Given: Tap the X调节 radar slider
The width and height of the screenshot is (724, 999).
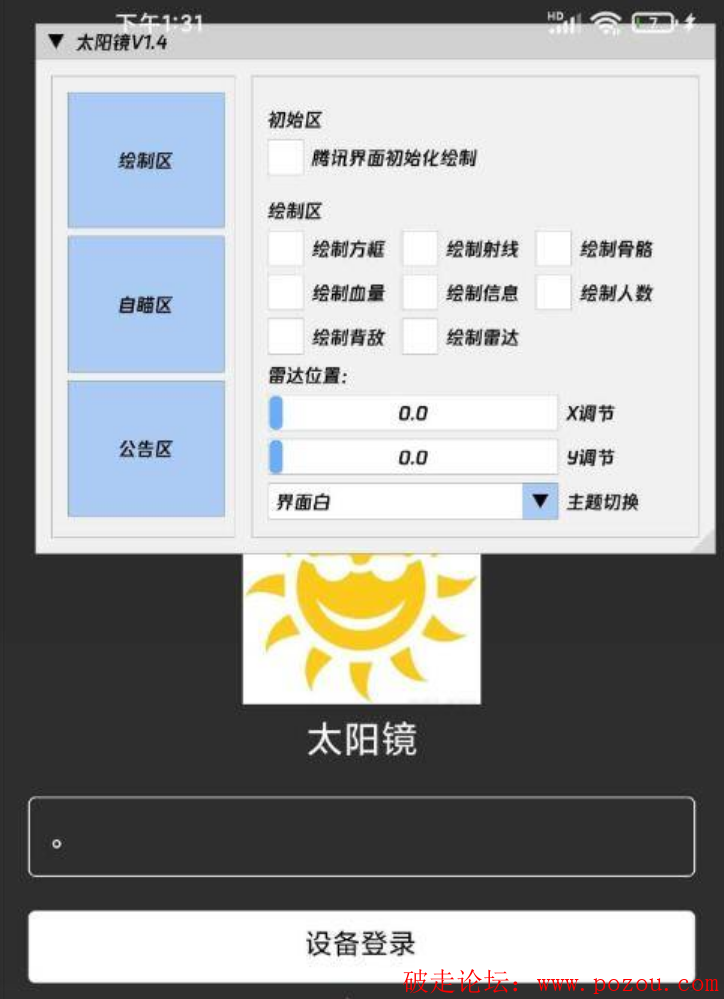Looking at the screenshot, I should 412,413.
